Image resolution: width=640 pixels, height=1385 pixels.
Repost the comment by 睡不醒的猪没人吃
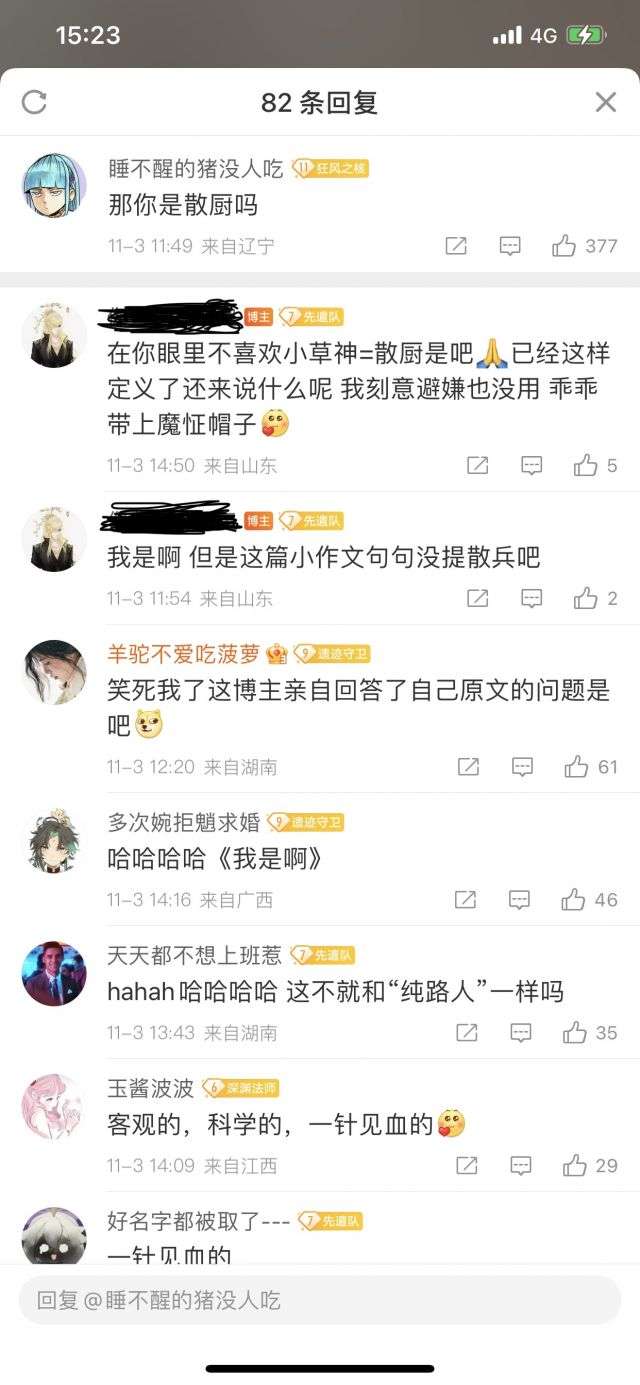[x=456, y=246]
